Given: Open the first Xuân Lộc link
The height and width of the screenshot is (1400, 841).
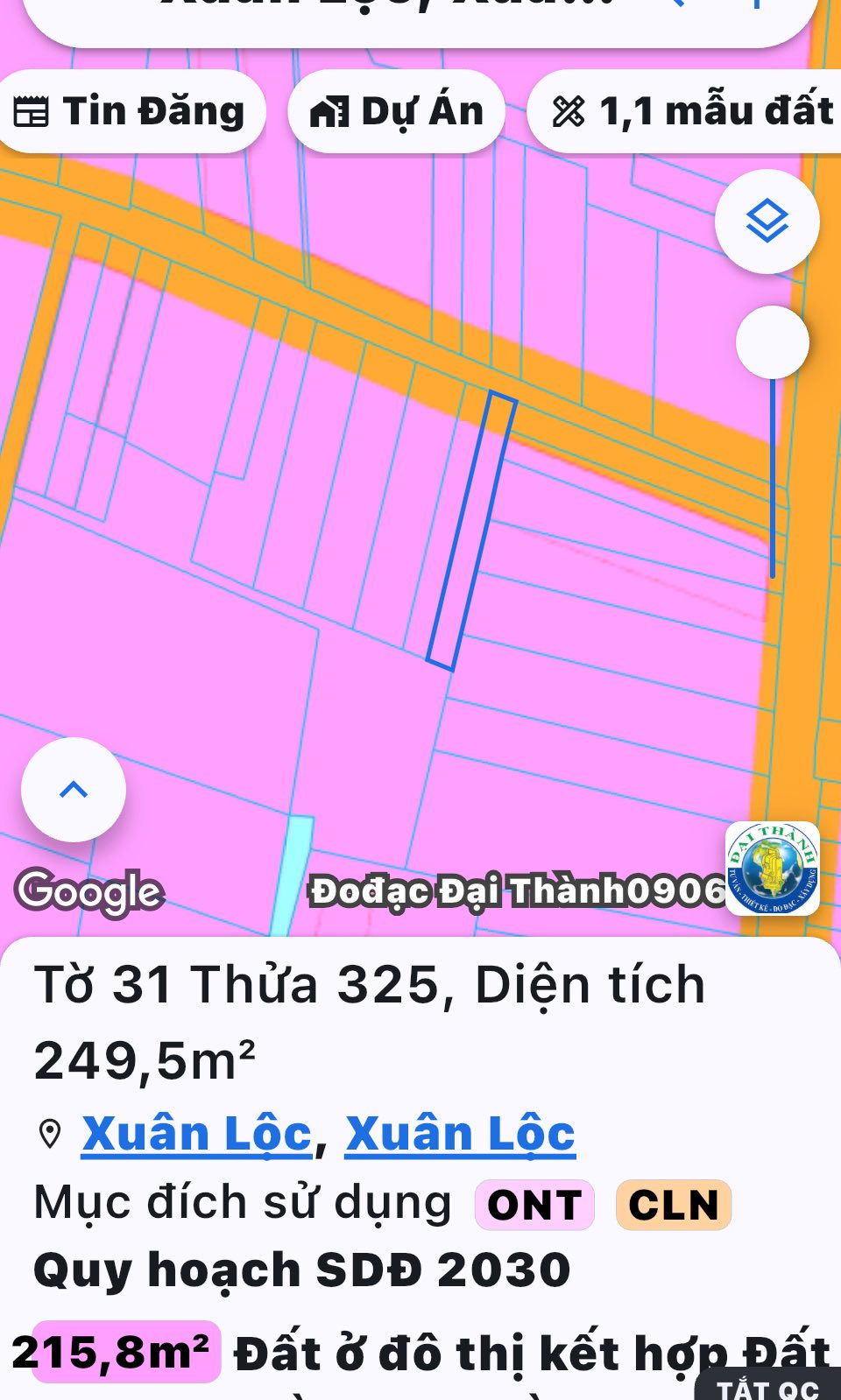Looking at the screenshot, I should click(x=194, y=1133).
